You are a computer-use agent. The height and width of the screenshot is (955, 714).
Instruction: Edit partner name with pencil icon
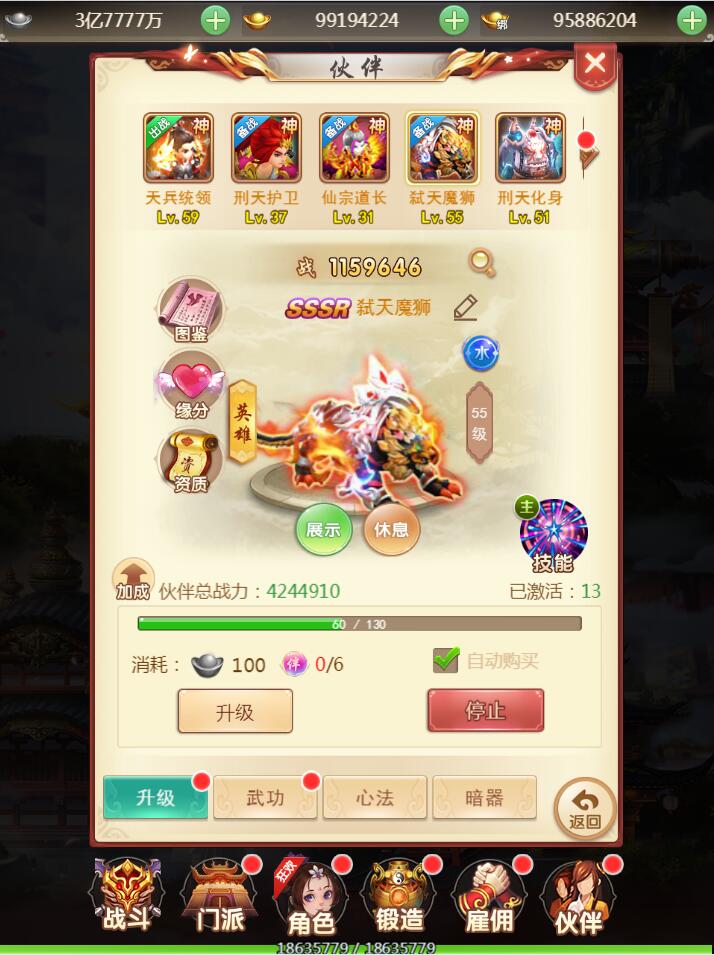point(465,308)
